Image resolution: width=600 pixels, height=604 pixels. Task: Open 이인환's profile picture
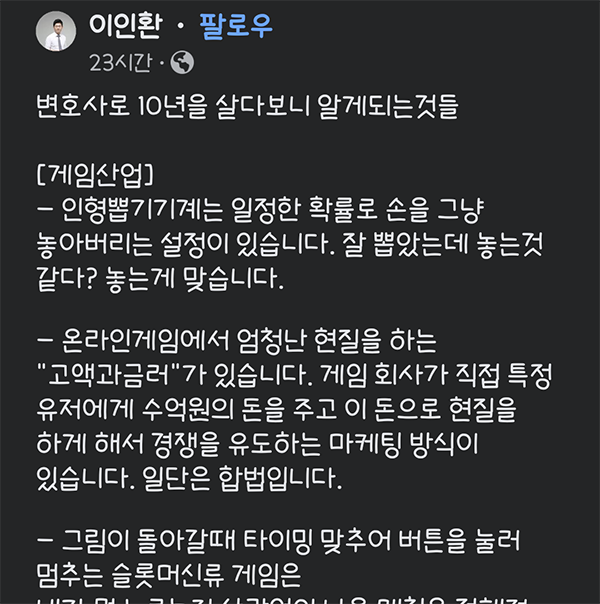point(56,34)
